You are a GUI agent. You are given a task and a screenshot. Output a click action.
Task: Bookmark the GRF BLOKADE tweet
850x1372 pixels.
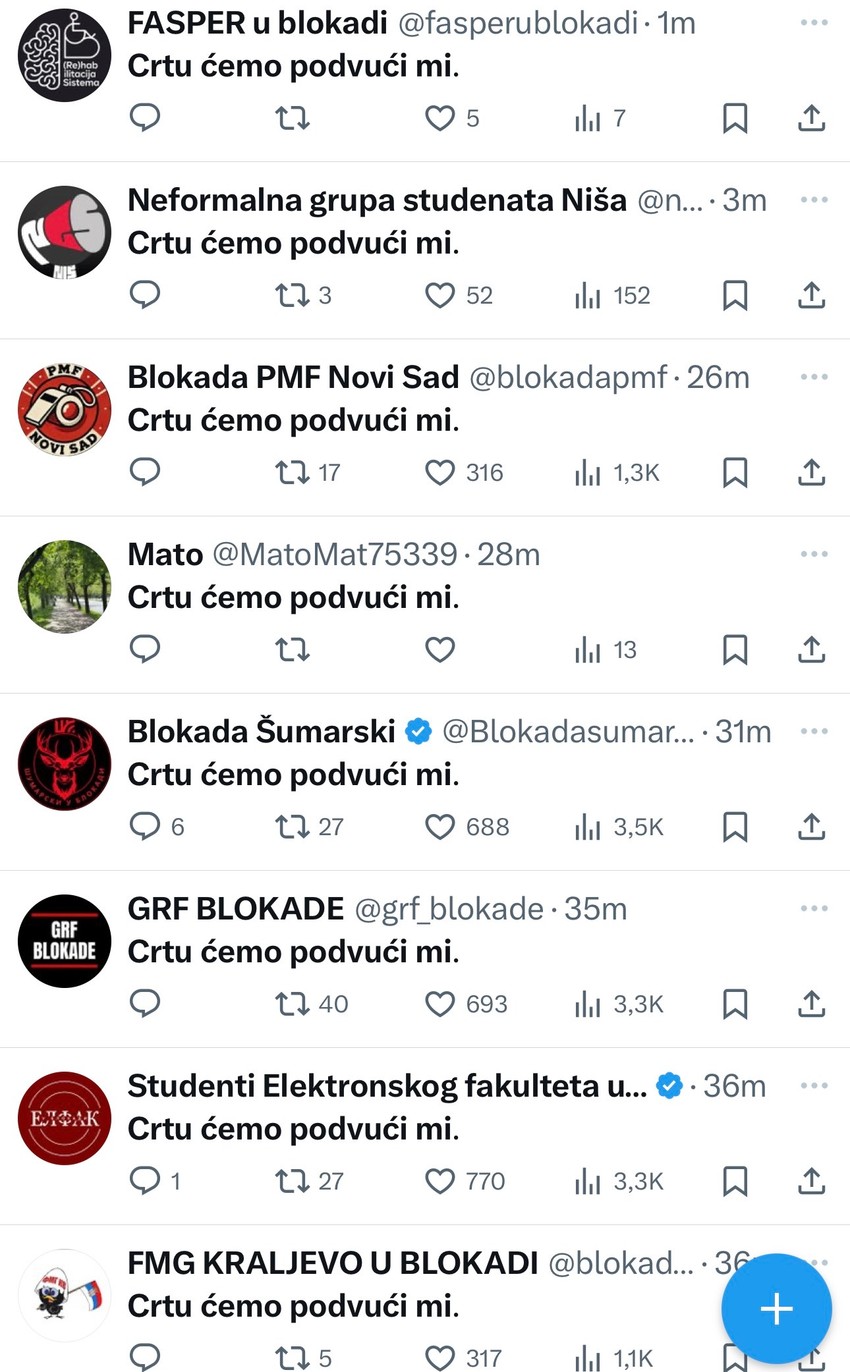(x=735, y=1004)
